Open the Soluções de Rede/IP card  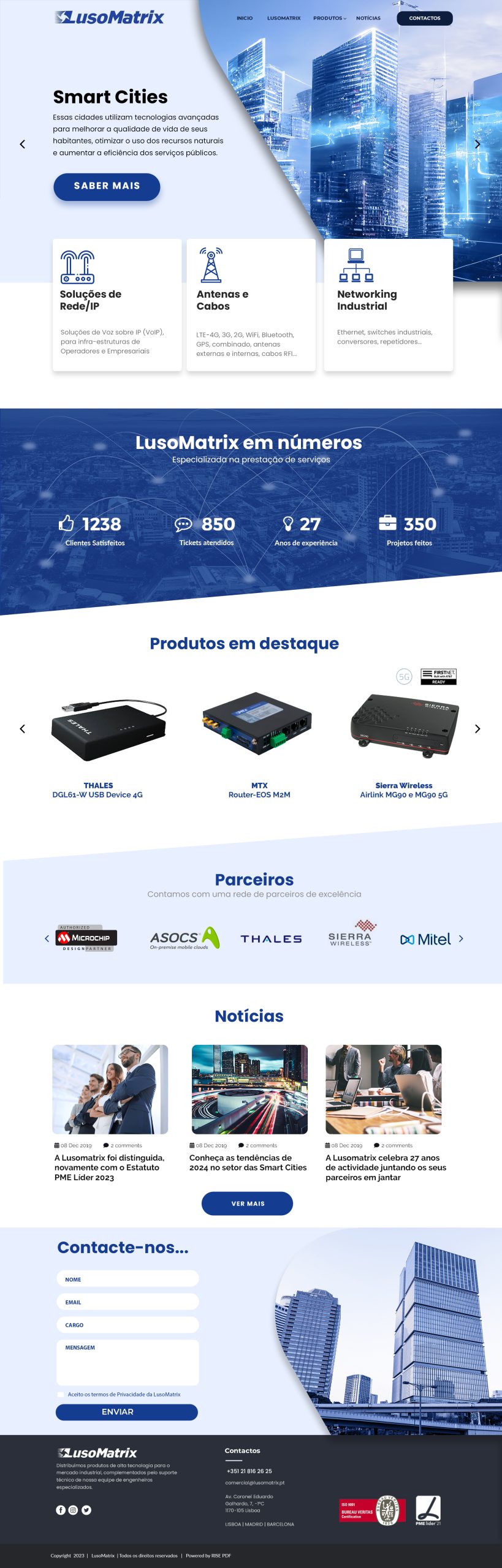point(117,304)
